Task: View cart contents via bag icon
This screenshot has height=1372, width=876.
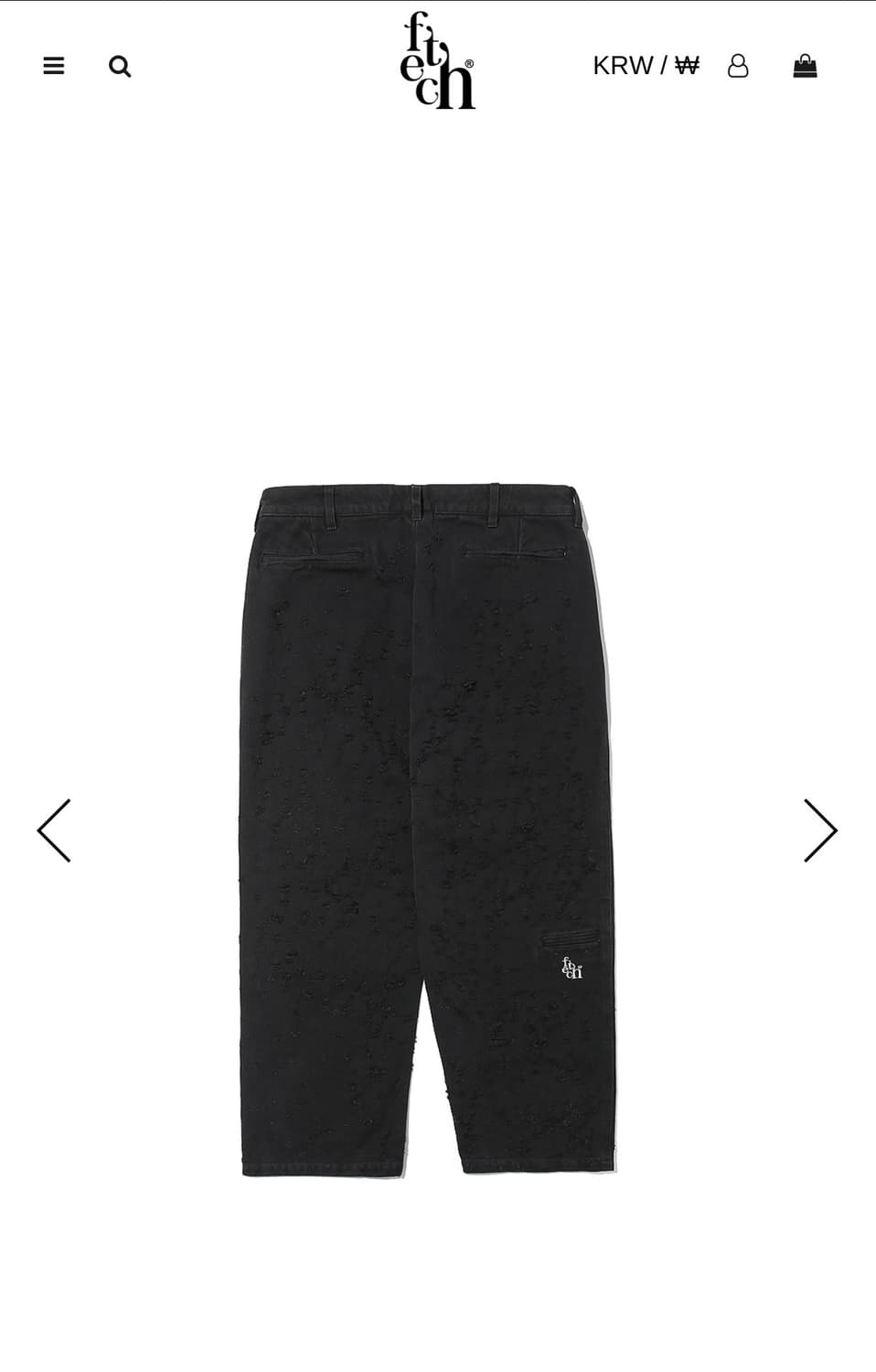Action: (x=806, y=67)
